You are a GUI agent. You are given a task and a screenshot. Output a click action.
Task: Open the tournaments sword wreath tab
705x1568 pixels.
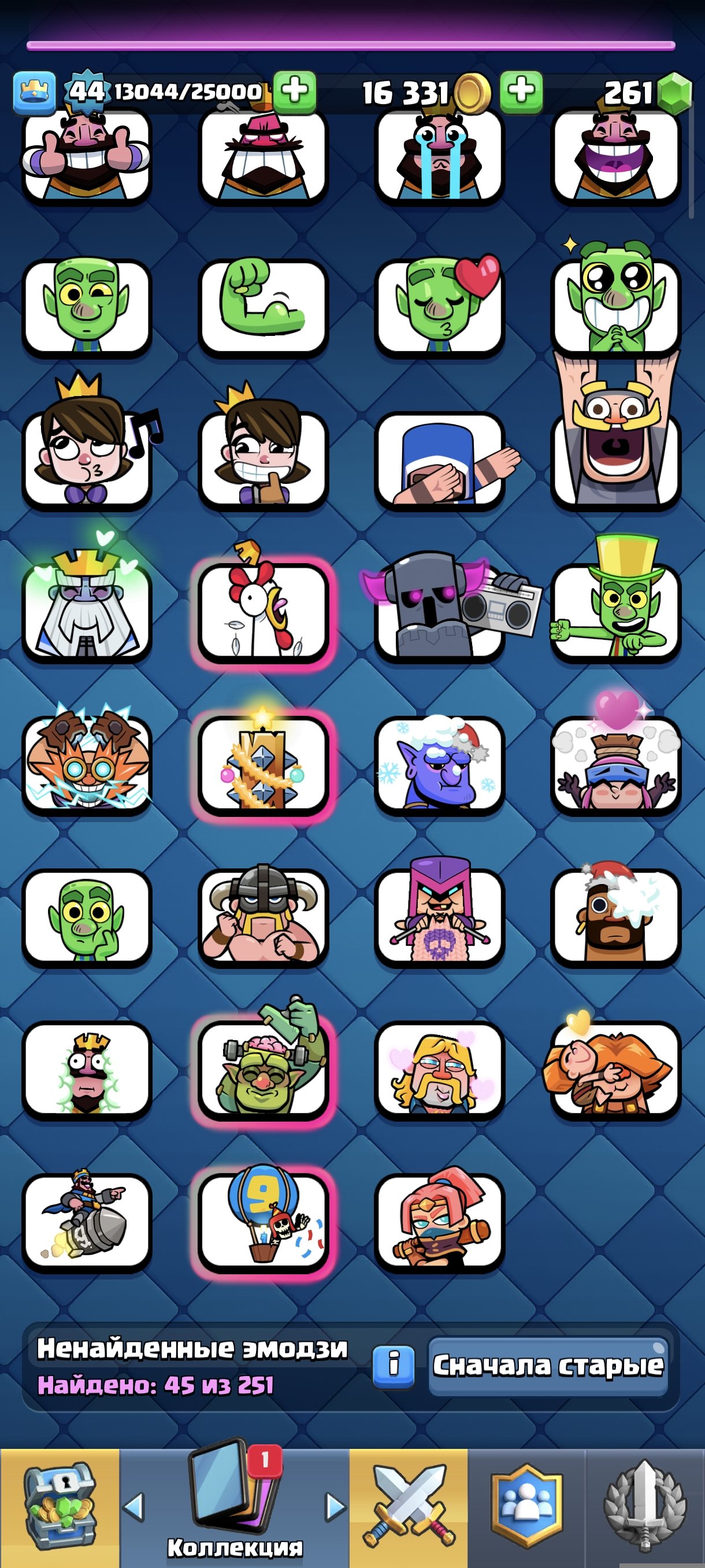click(645, 1507)
